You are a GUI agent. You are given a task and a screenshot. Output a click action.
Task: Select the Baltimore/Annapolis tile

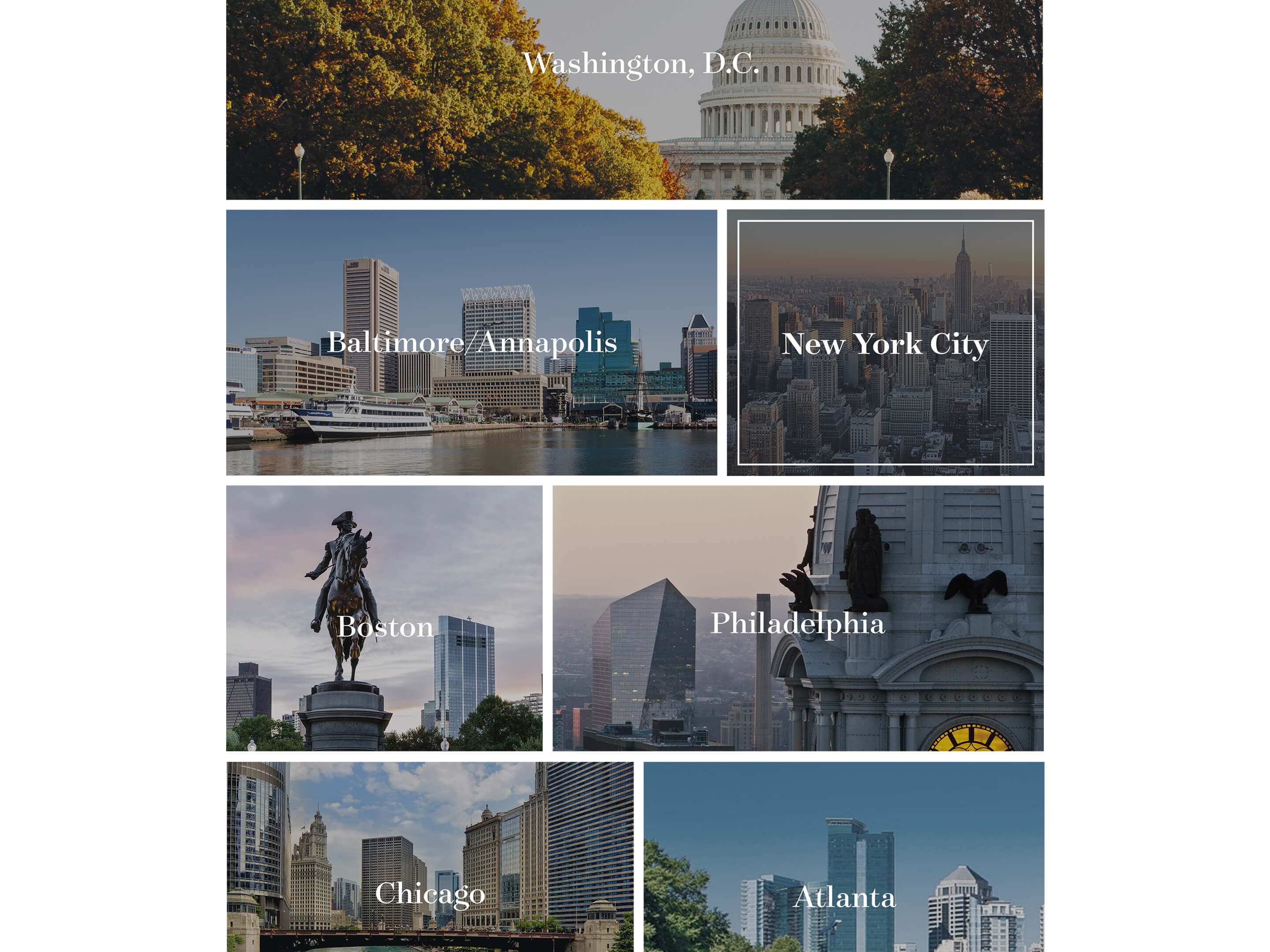pos(471,342)
